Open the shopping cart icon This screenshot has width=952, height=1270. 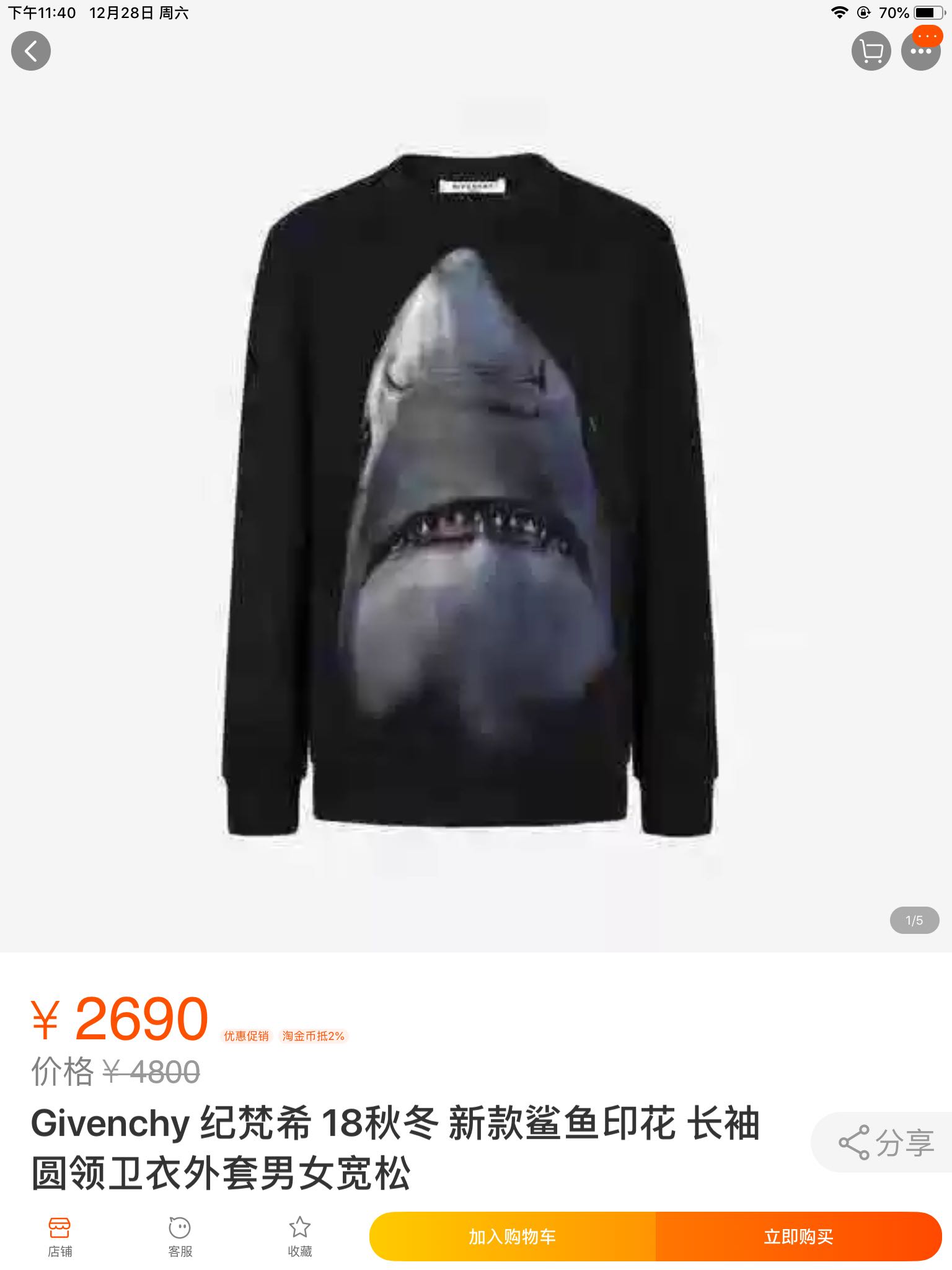pyautogui.click(x=871, y=51)
